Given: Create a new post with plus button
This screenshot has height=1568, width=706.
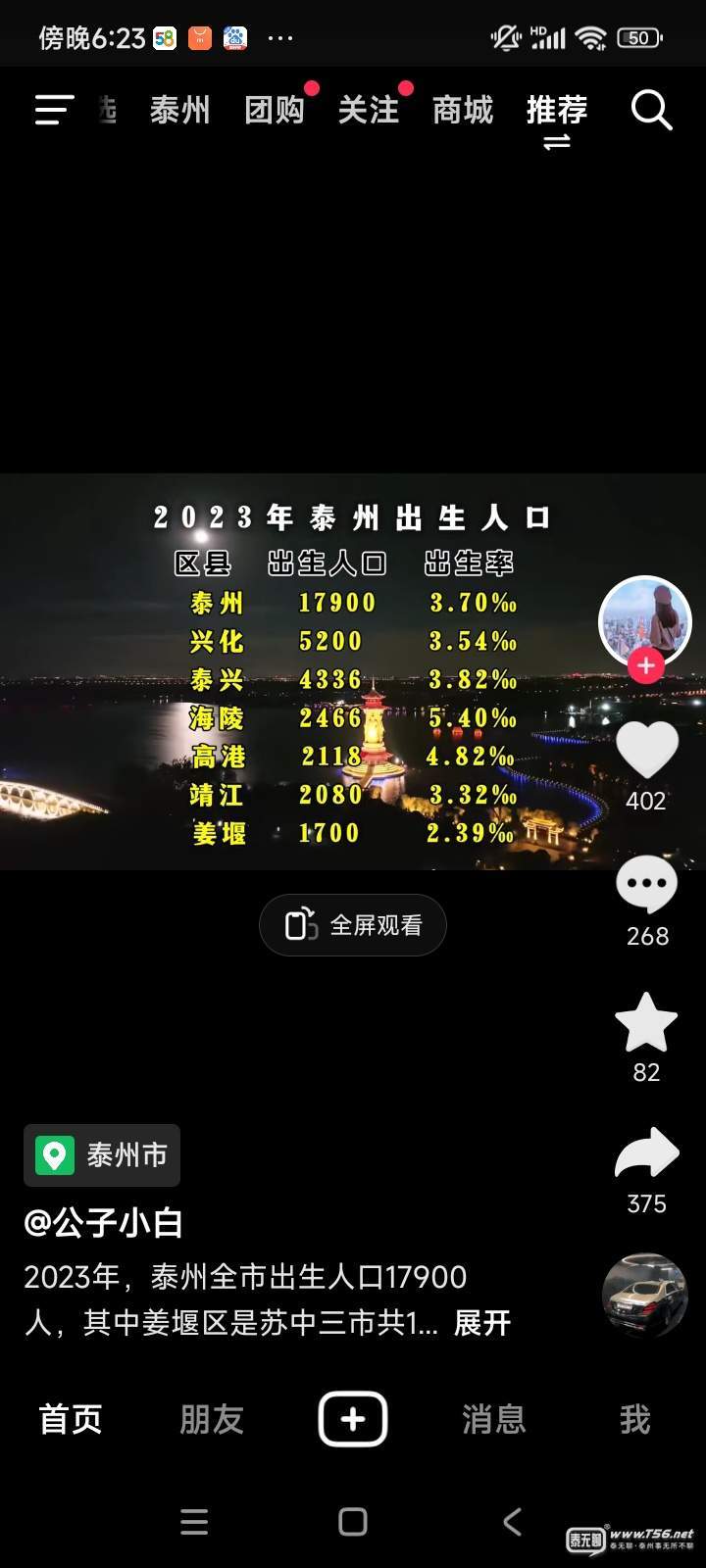Looking at the screenshot, I should click(x=353, y=1419).
